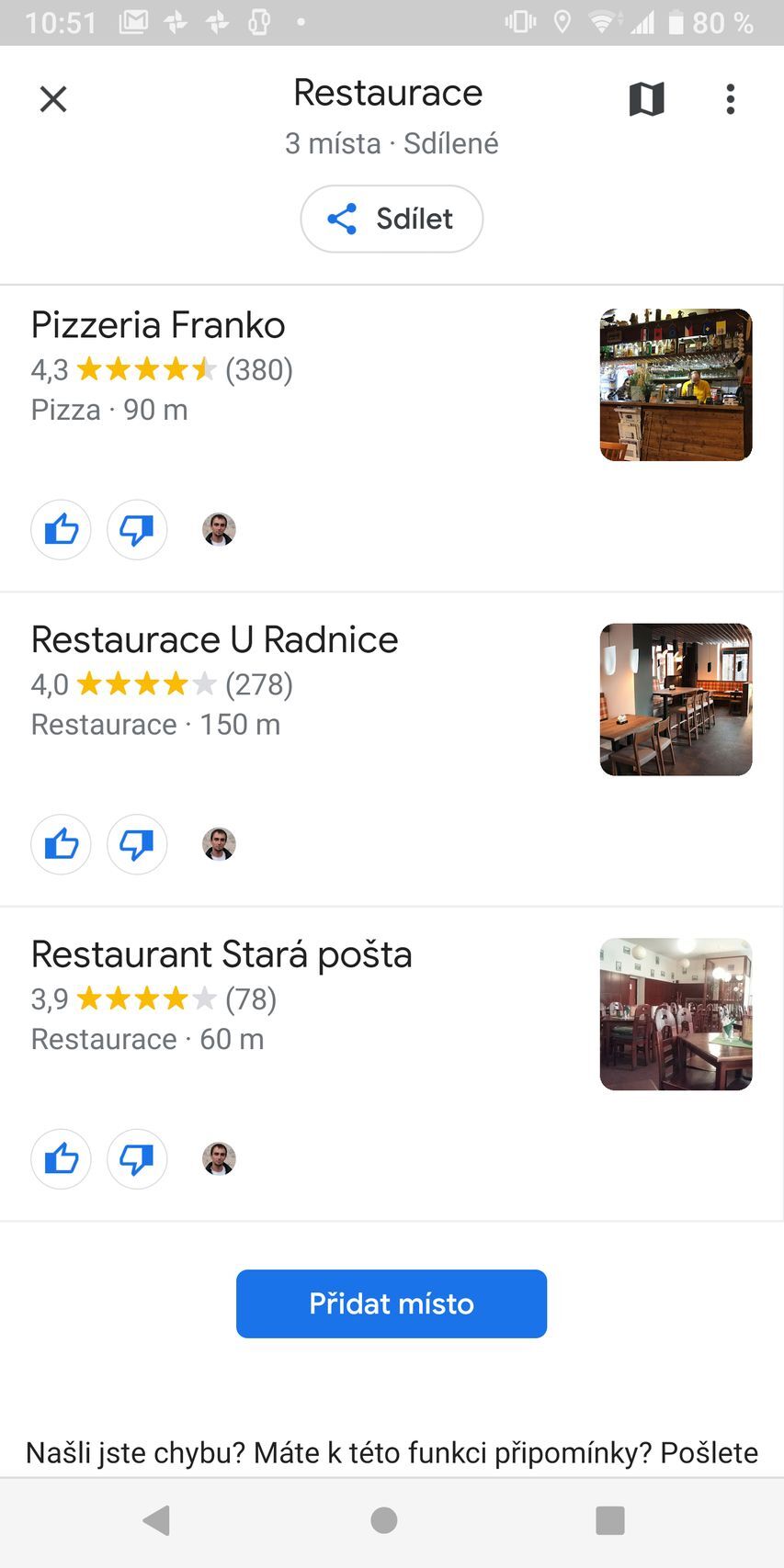The height and width of the screenshot is (1568, 784).
Task: Open the map view icon
Action: click(x=646, y=99)
